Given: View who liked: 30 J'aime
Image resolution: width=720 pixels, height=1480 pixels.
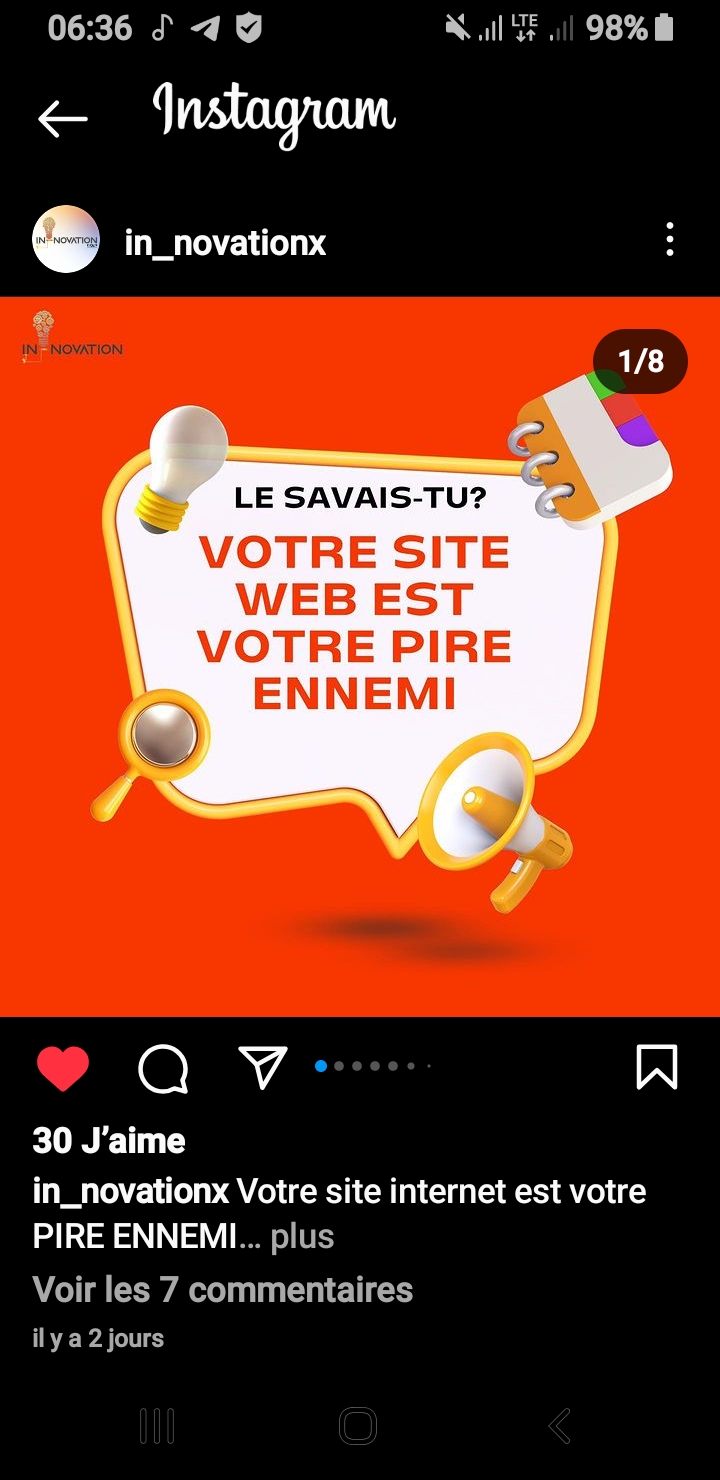Looking at the screenshot, I should (109, 1141).
